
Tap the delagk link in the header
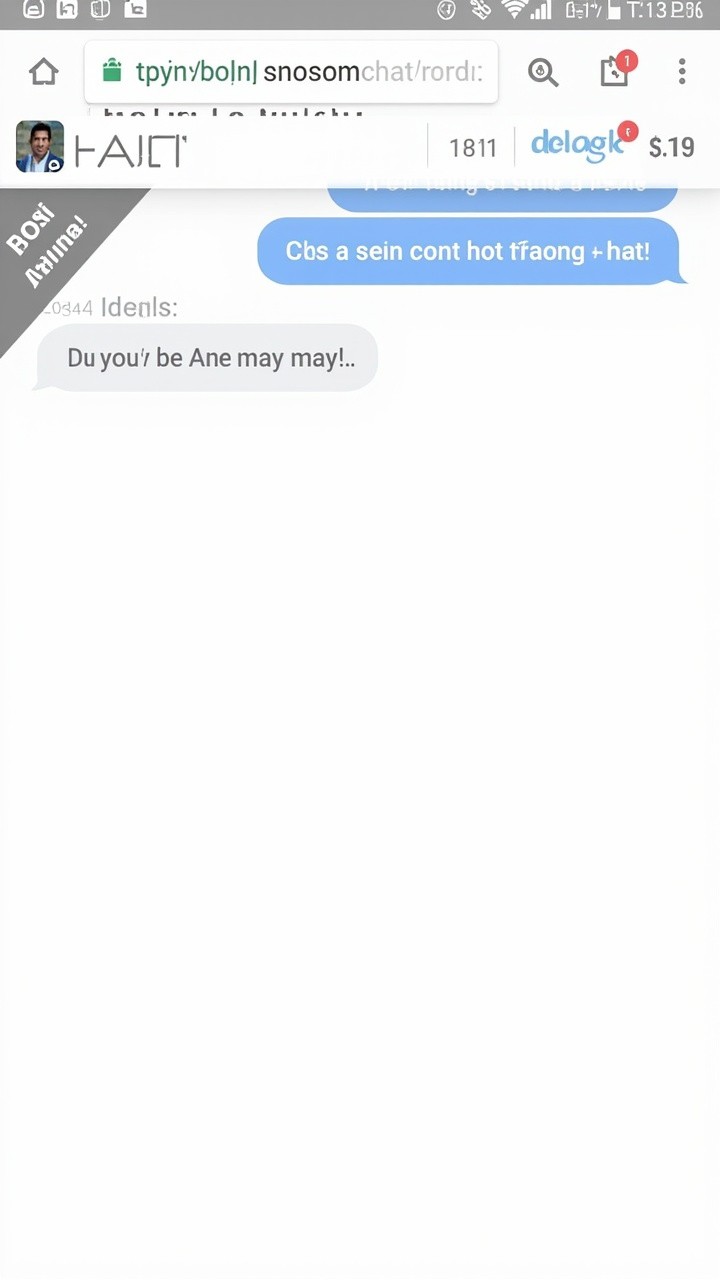[576, 146]
